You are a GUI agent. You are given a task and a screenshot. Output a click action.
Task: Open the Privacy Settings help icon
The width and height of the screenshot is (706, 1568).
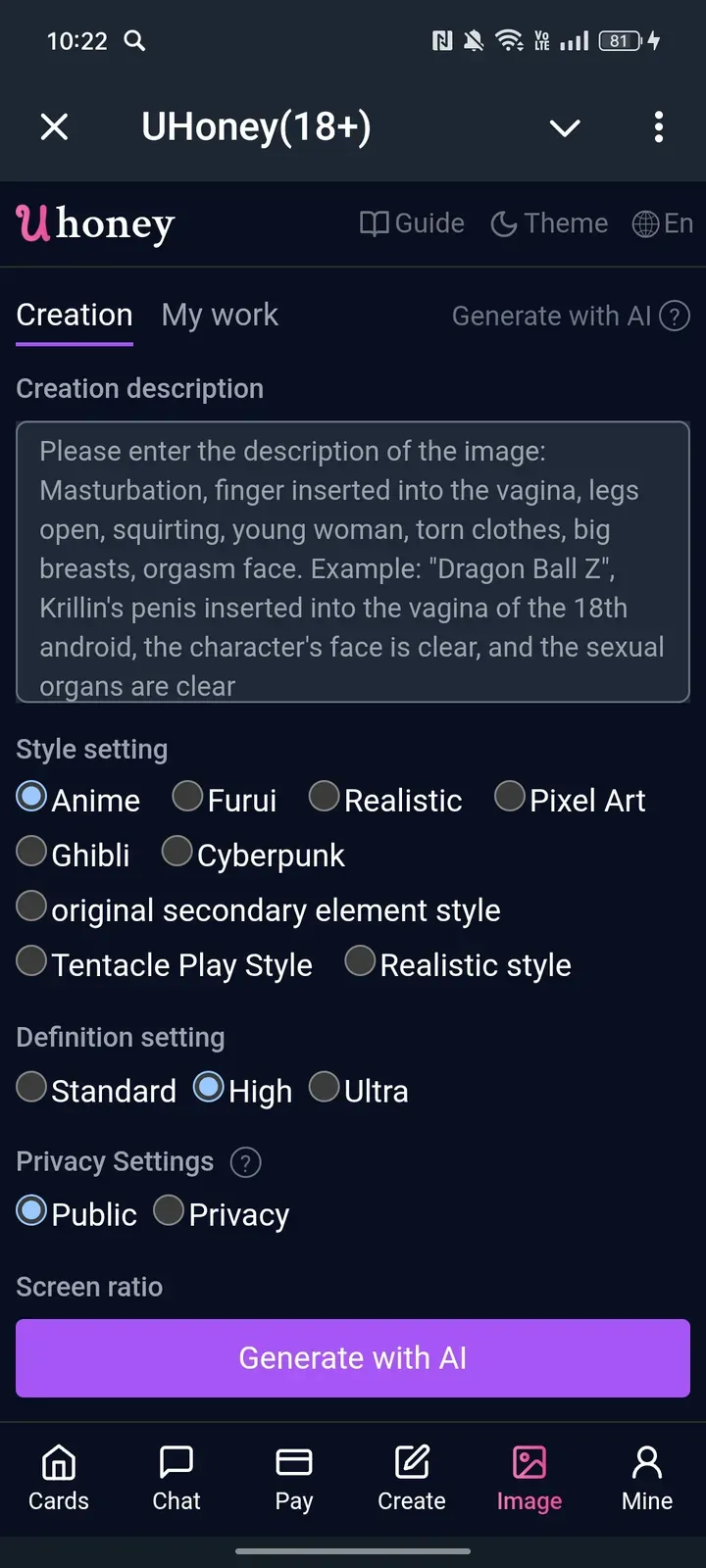pos(245,1162)
